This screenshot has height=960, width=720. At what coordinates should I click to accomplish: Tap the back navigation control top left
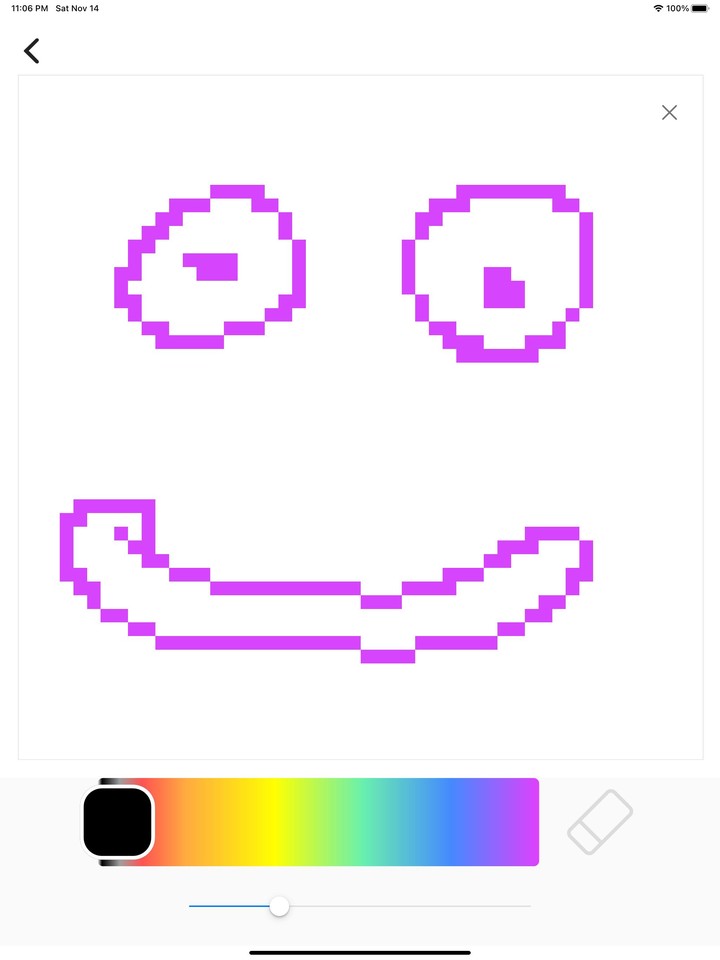(32, 50)
